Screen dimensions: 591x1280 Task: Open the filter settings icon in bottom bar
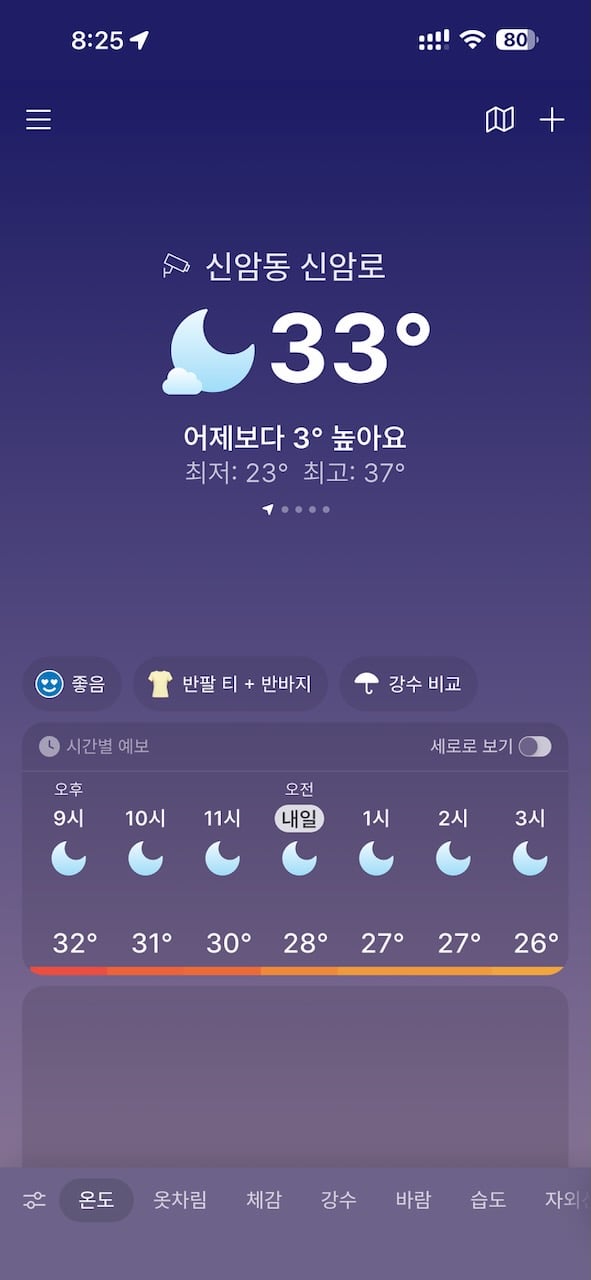click(34, 1200)
